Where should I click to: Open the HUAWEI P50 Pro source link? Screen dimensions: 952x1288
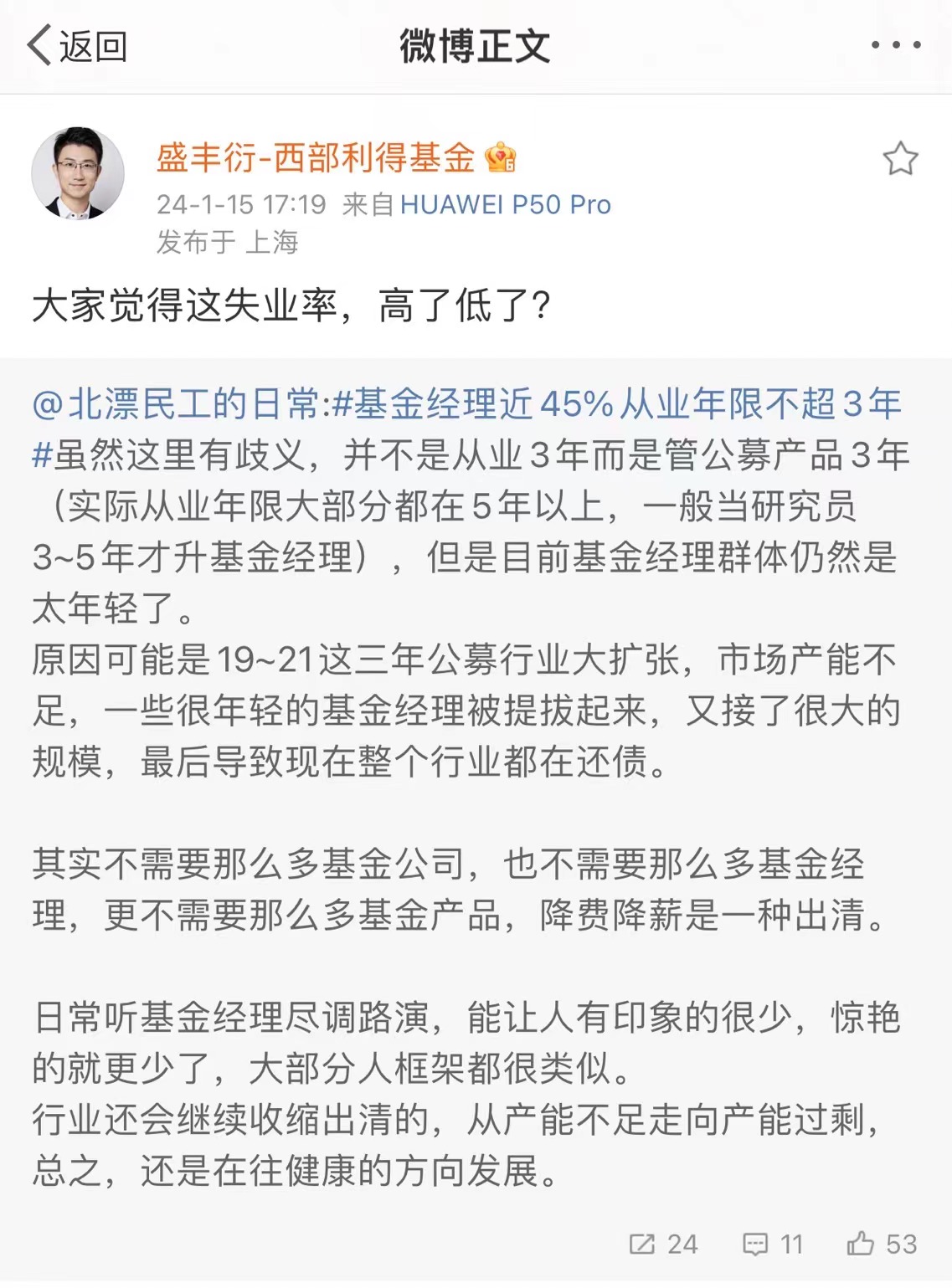pos(505,204)
